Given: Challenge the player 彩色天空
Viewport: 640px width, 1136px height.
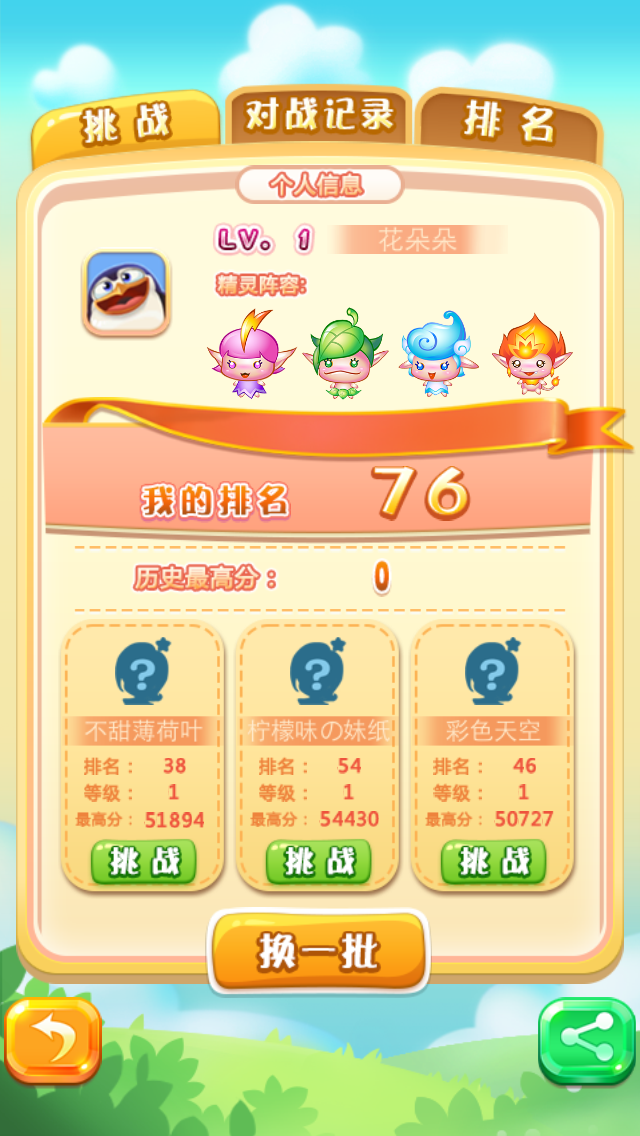Looking at the screenshot, I should pos(493,862).
